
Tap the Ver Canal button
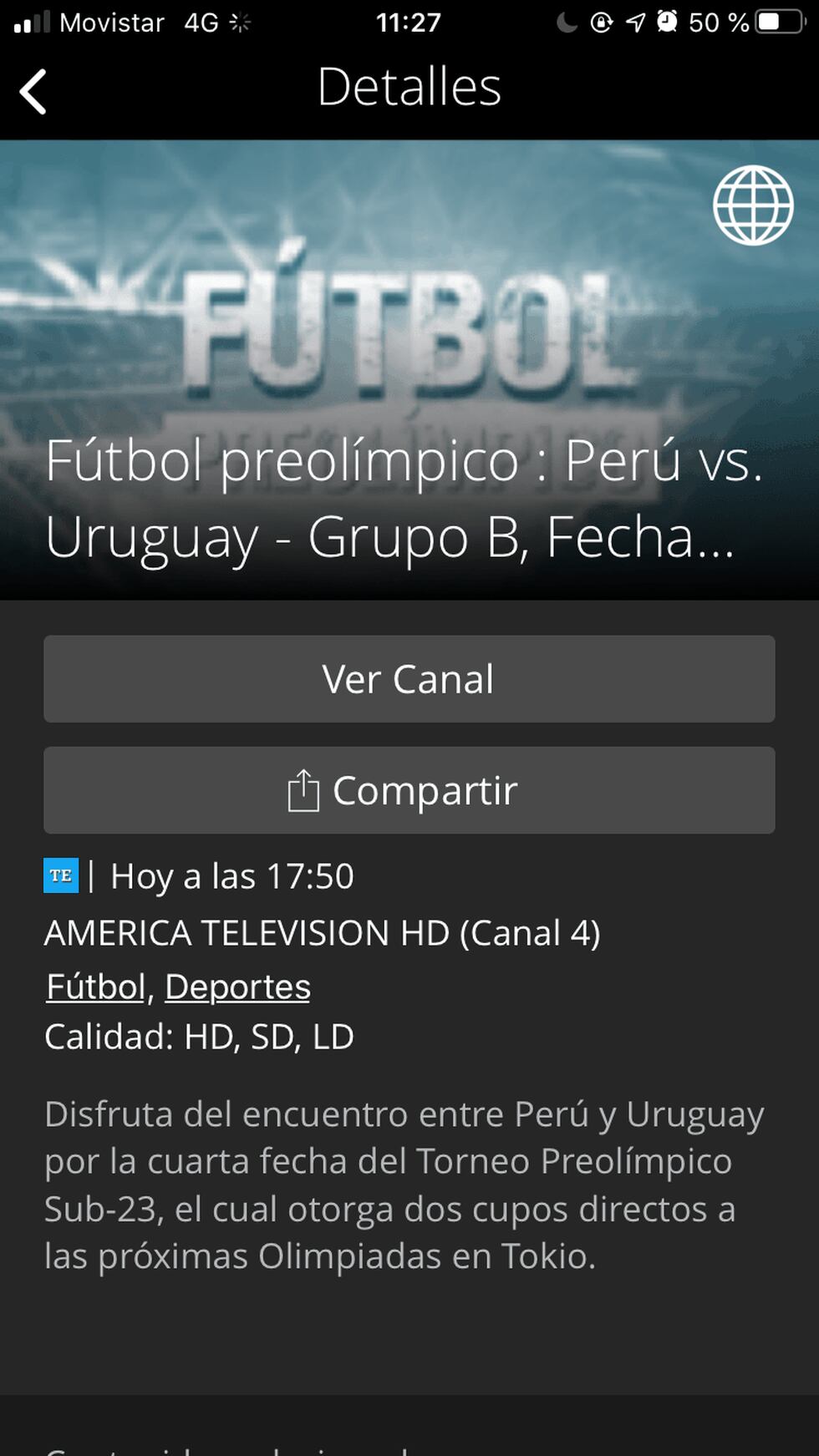pyautogui.click(x=409, y=678)
